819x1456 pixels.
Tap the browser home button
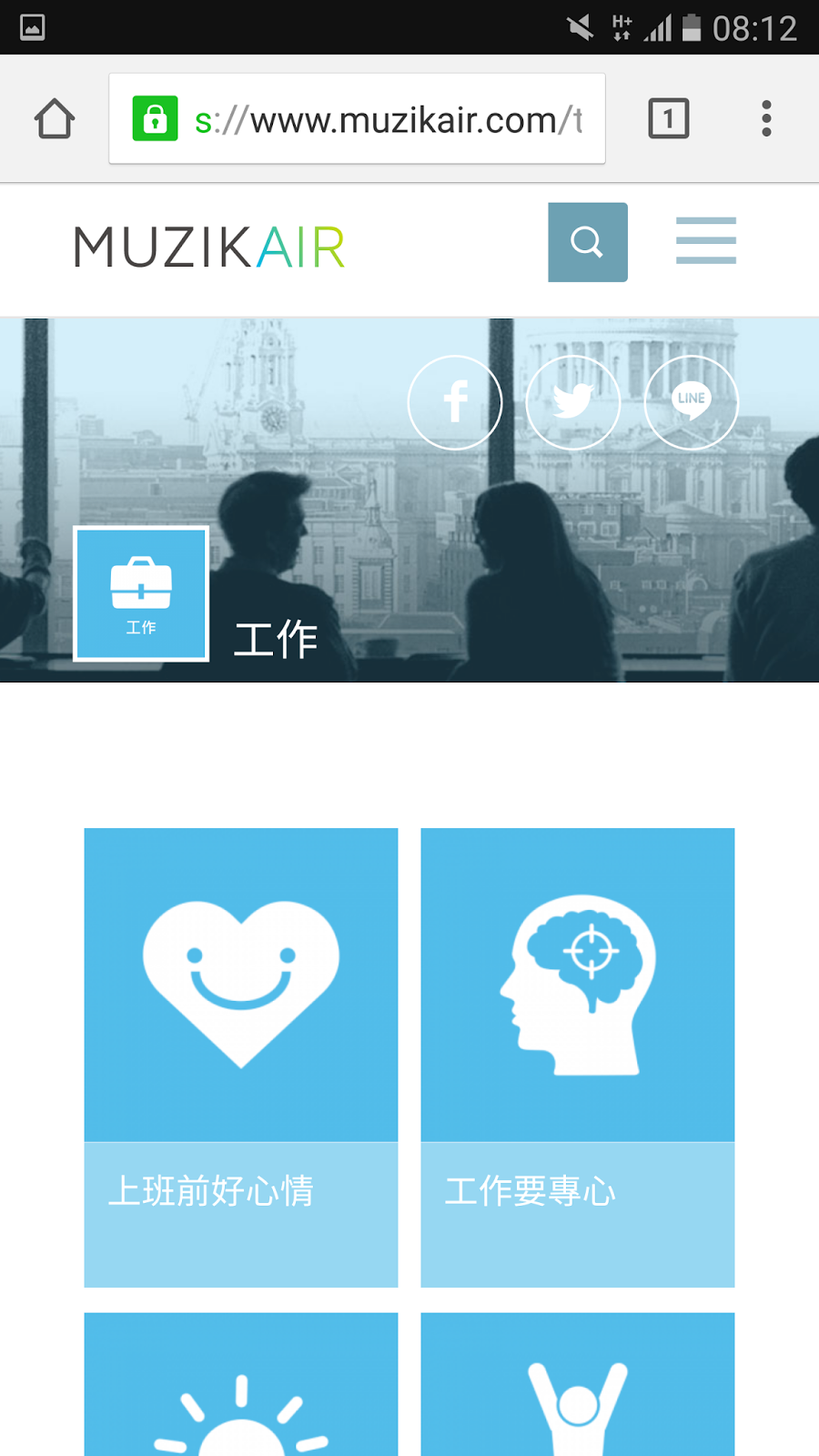coord(55,119)
